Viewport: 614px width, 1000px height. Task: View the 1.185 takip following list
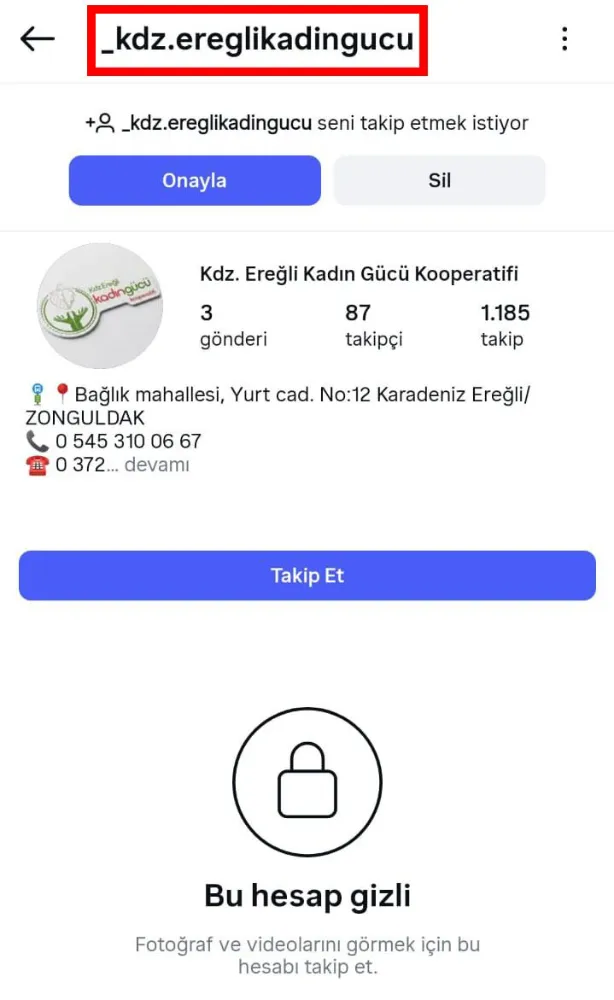(504, 326)
